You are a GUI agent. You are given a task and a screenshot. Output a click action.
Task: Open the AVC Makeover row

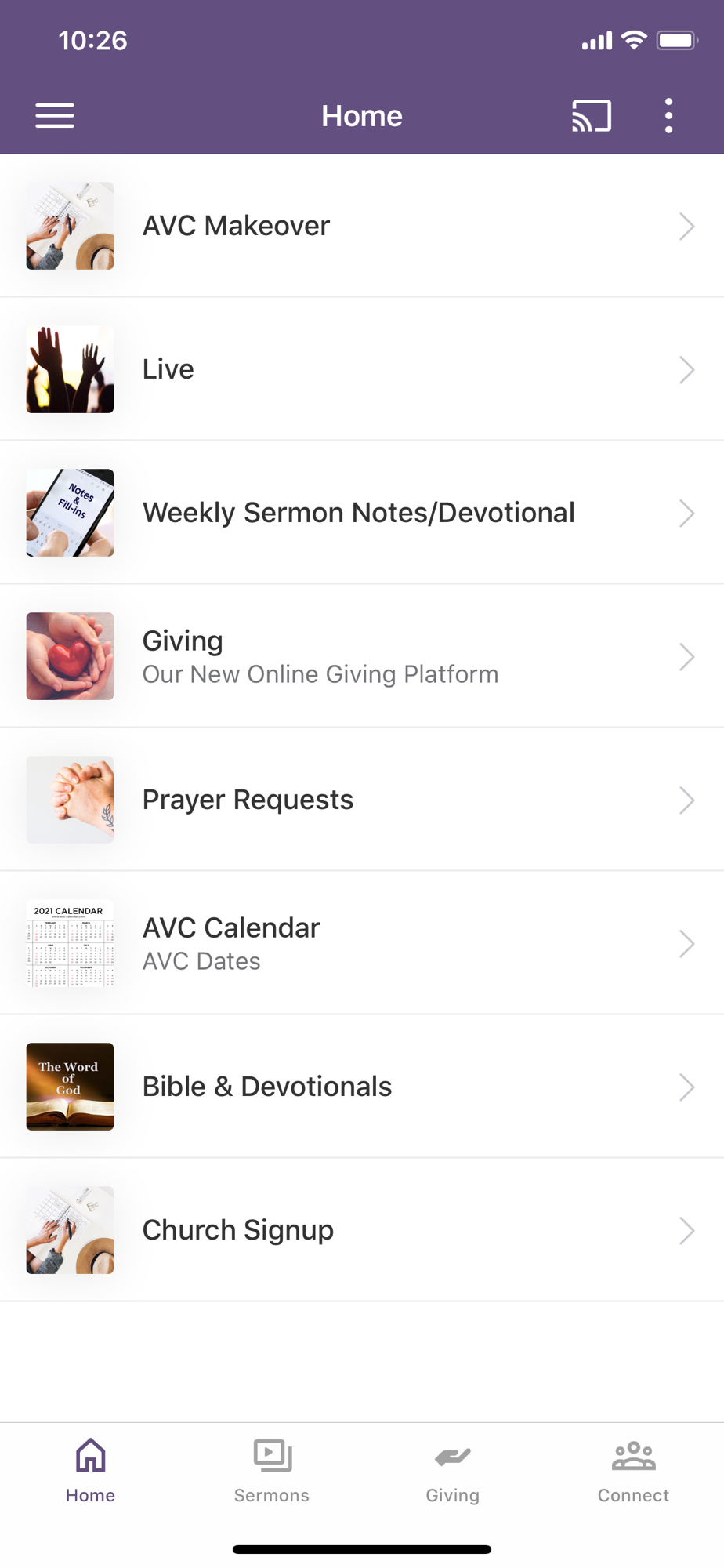pyautogui.click(x=360, y=226)
